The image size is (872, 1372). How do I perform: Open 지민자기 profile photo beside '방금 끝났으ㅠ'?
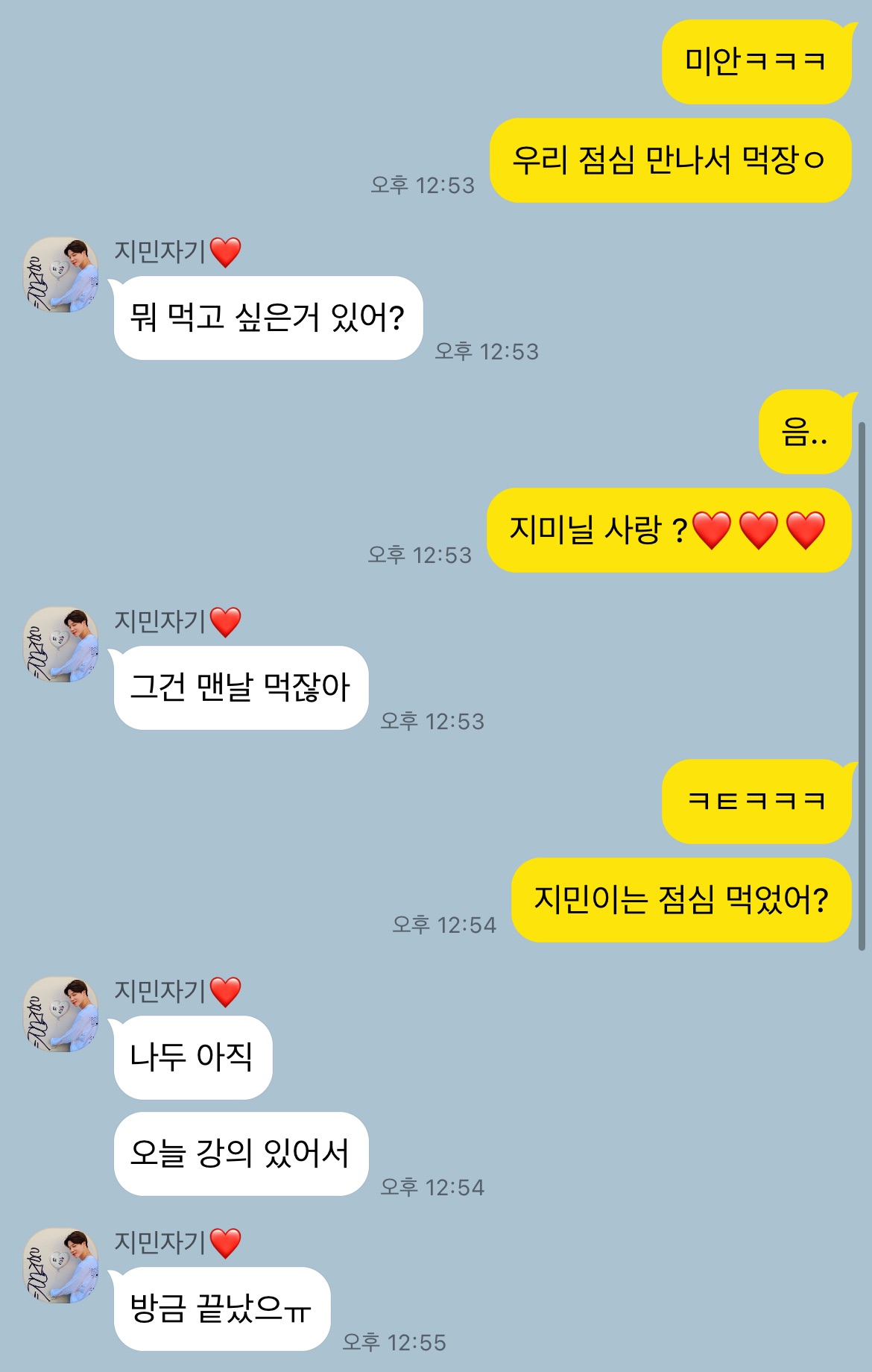point(61,1265)
